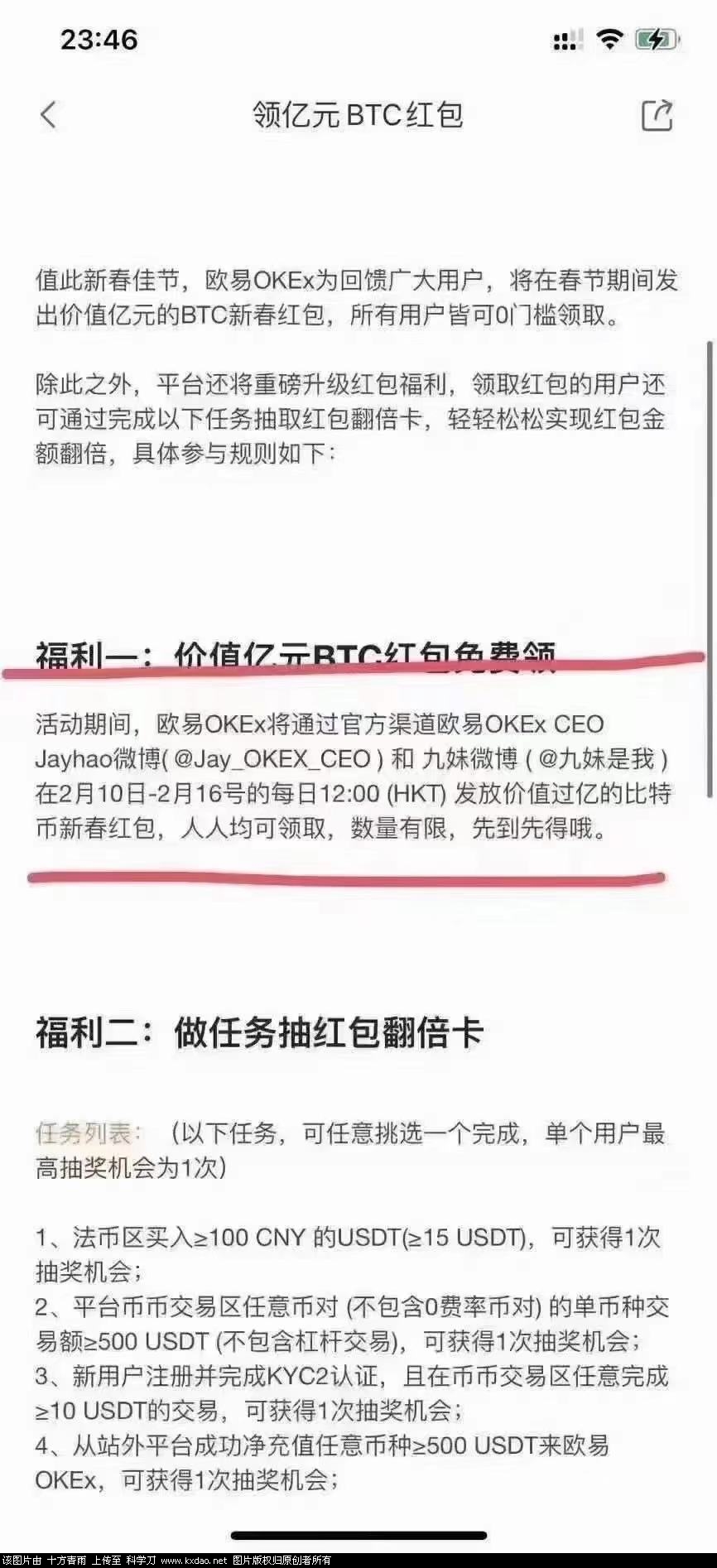Share the 领亿元BTC红包 page

click(657, 115)
